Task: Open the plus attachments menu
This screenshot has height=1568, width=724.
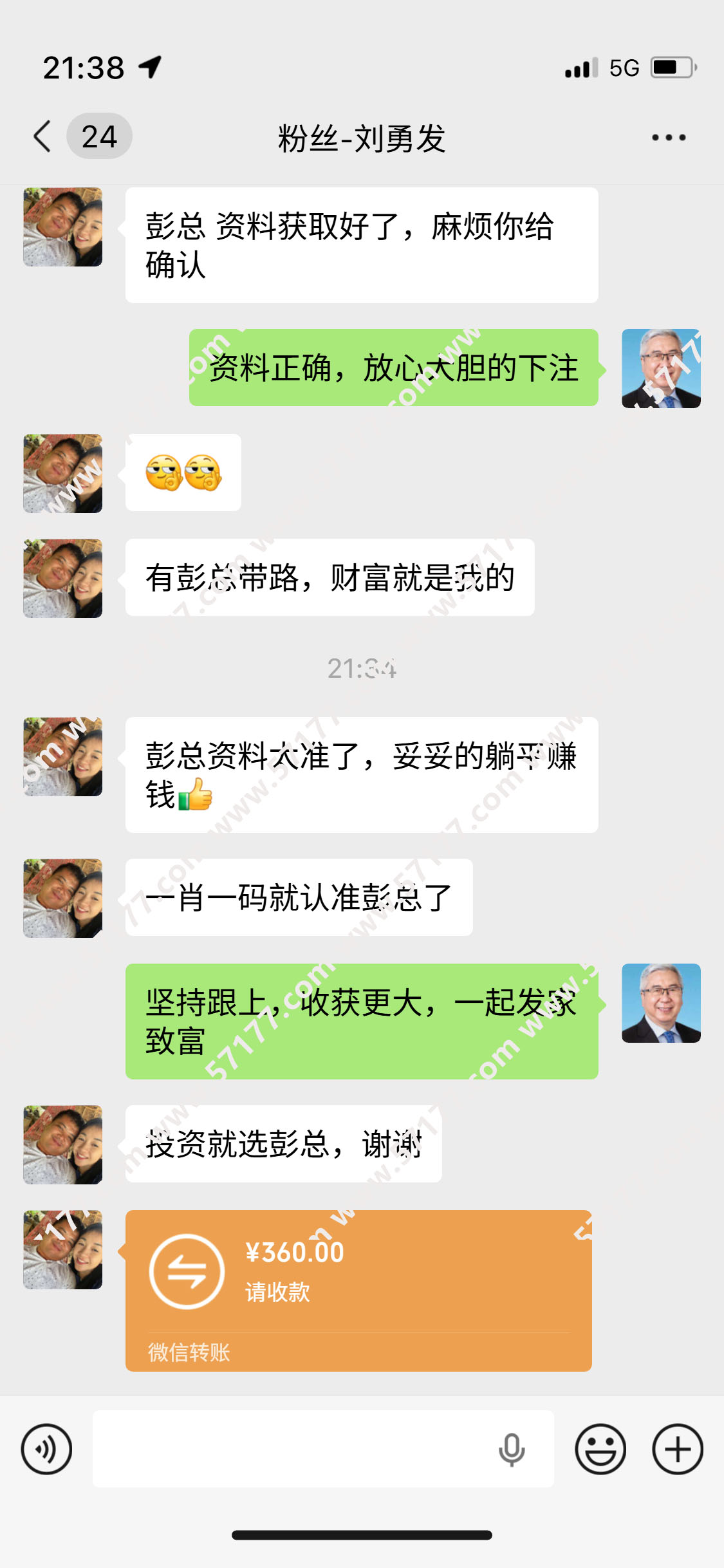Action: coord(678,1449)
